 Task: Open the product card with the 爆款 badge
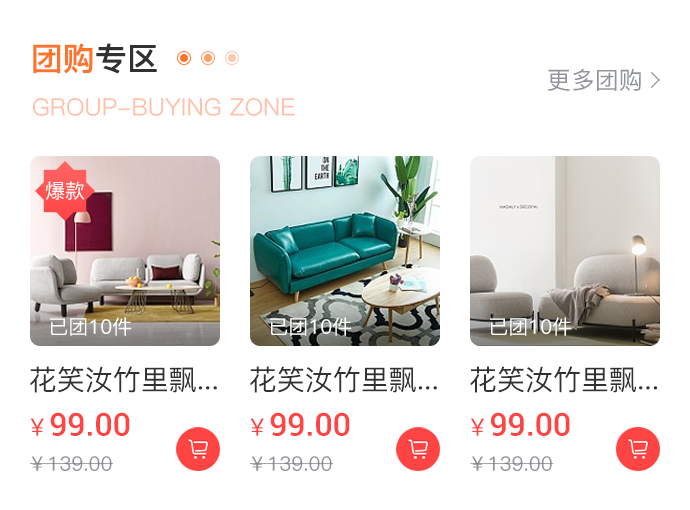pos(125,251)
